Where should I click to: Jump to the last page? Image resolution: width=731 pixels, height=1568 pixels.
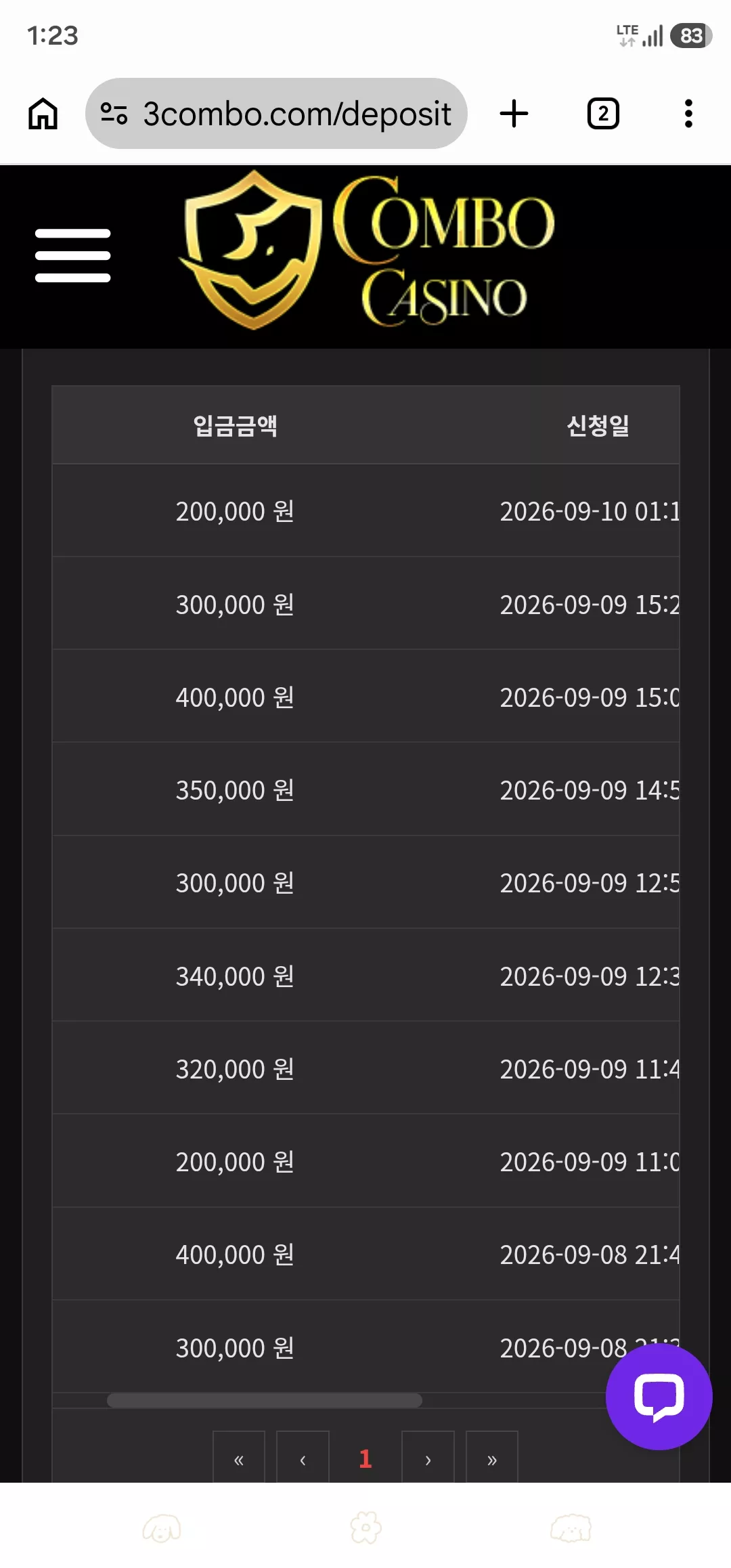click(x=492, y=1457)
